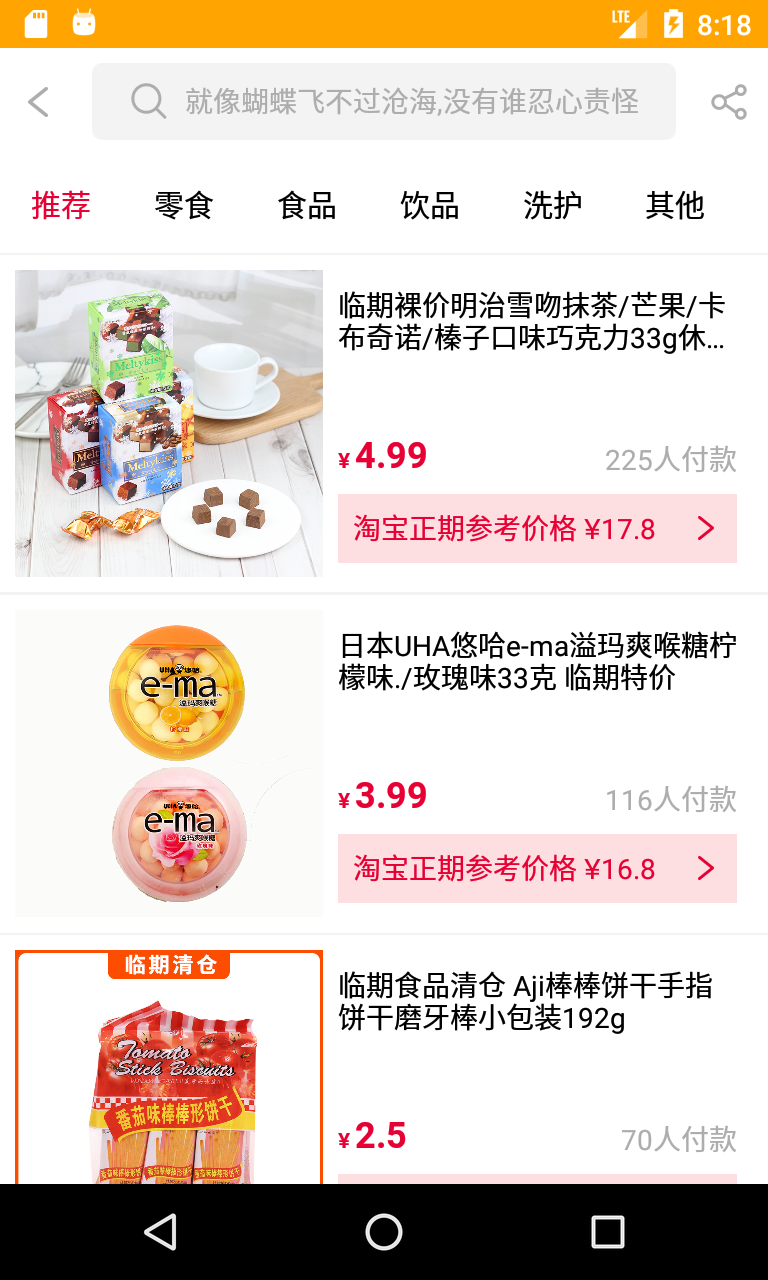
Task: View the 淘宝正期参考价格 ¥16.8 link
Action: 537,868
